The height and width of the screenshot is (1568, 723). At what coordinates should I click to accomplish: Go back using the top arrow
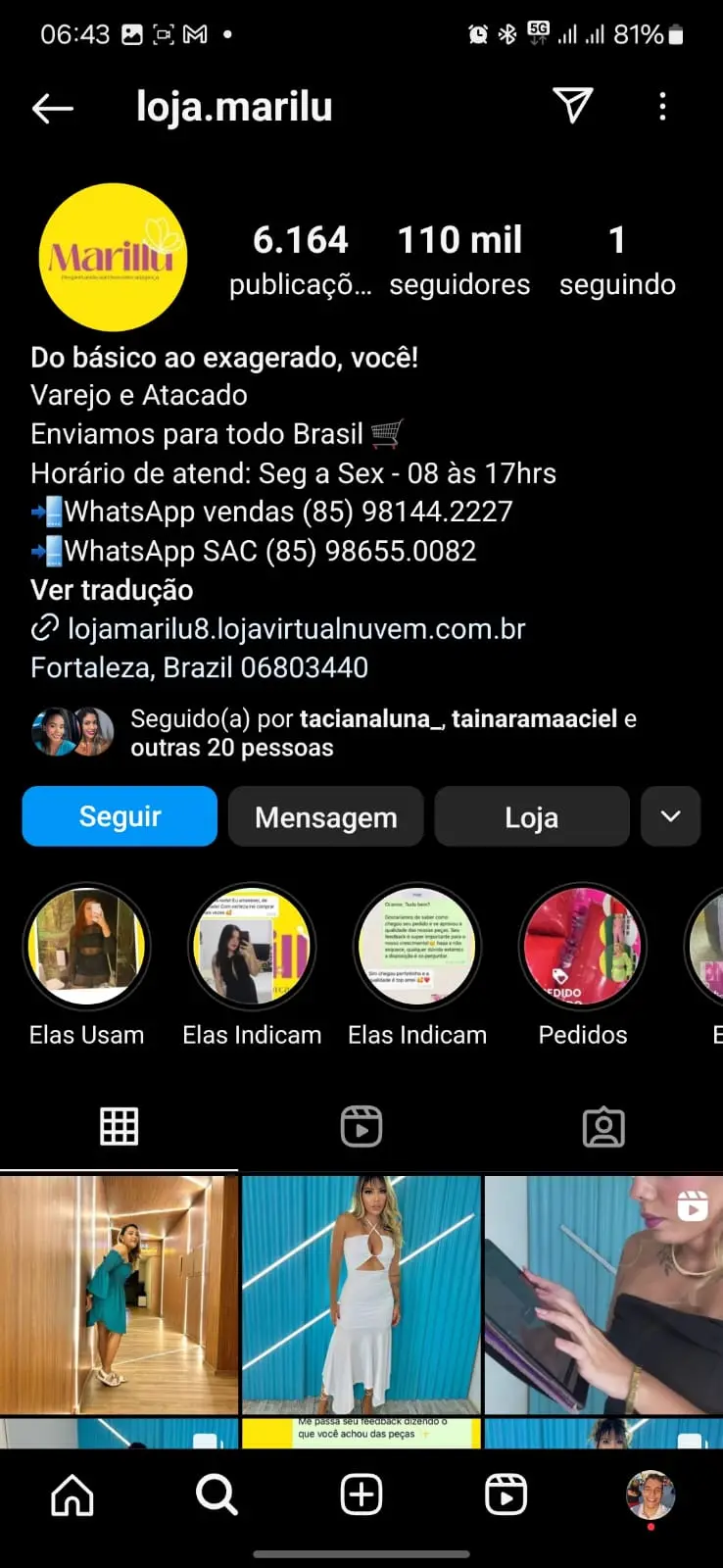pos(53,108)
